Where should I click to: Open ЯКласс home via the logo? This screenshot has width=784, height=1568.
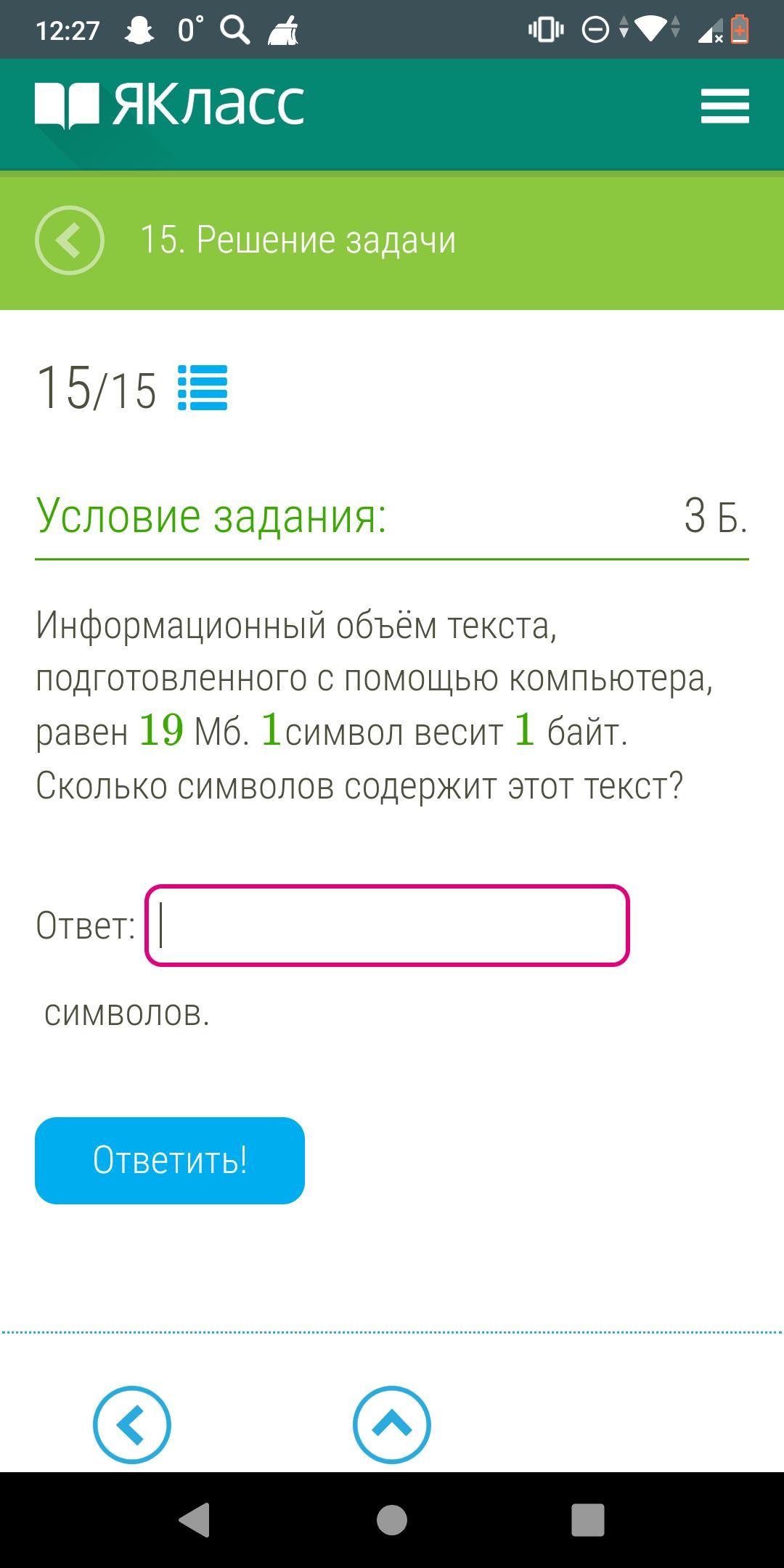[170, 105]
